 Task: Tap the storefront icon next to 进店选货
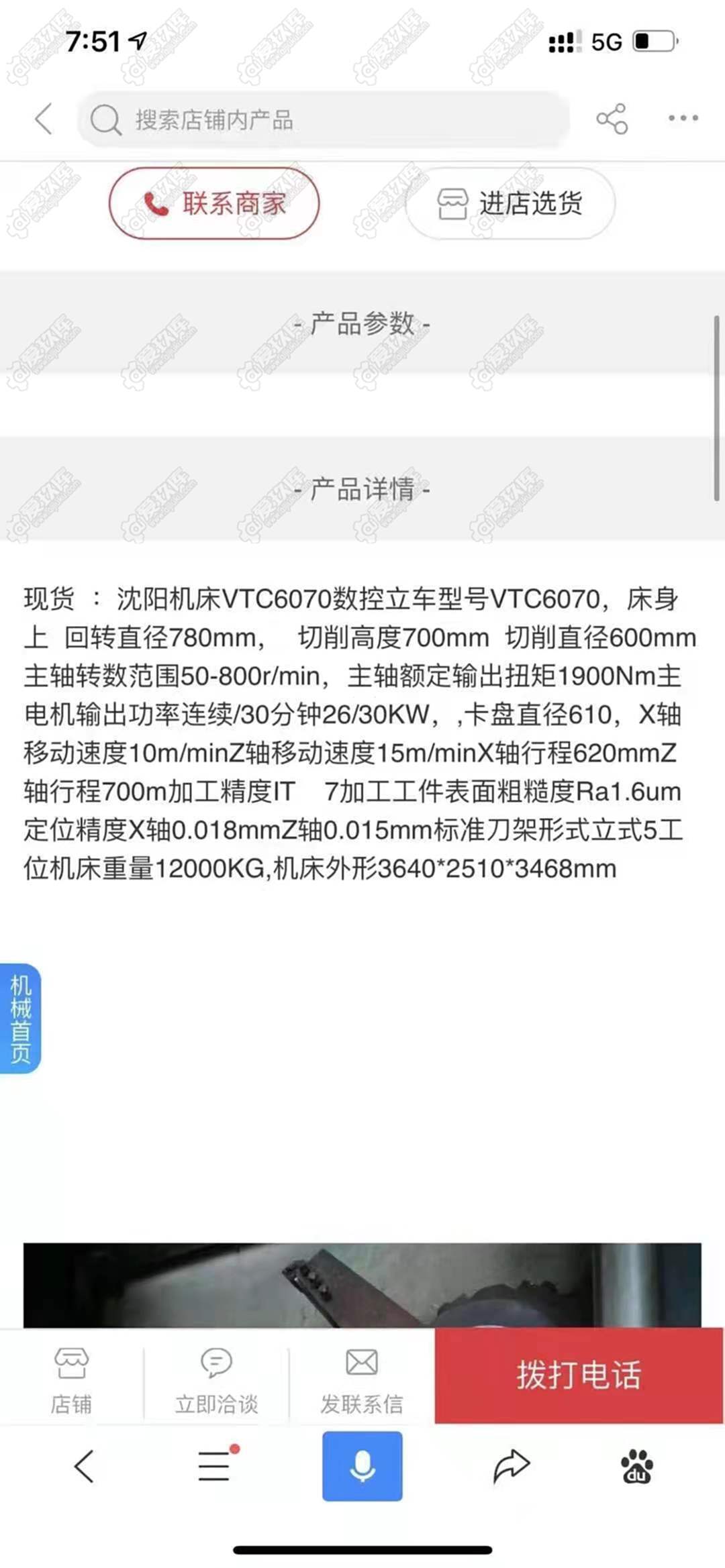click(453, 205)
